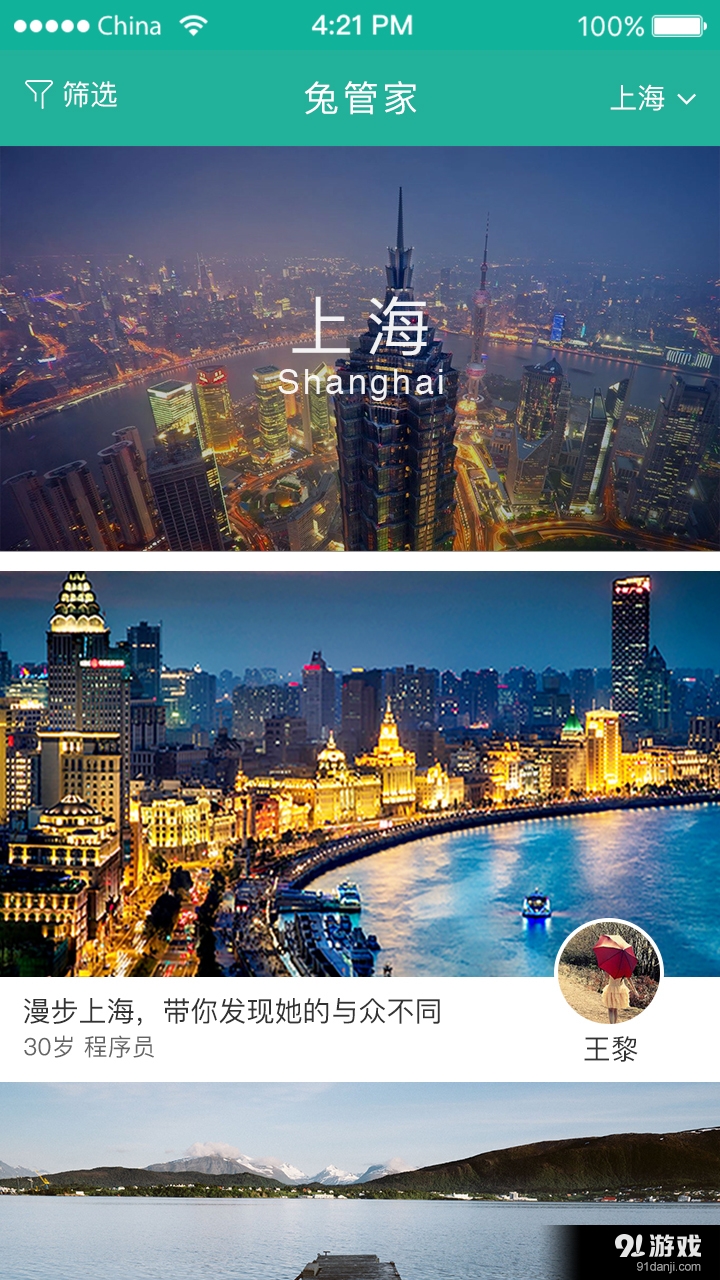The image size is (720, 1280).
Task: Open the Shanghai night skyline banner image
Action: [360, 345]
